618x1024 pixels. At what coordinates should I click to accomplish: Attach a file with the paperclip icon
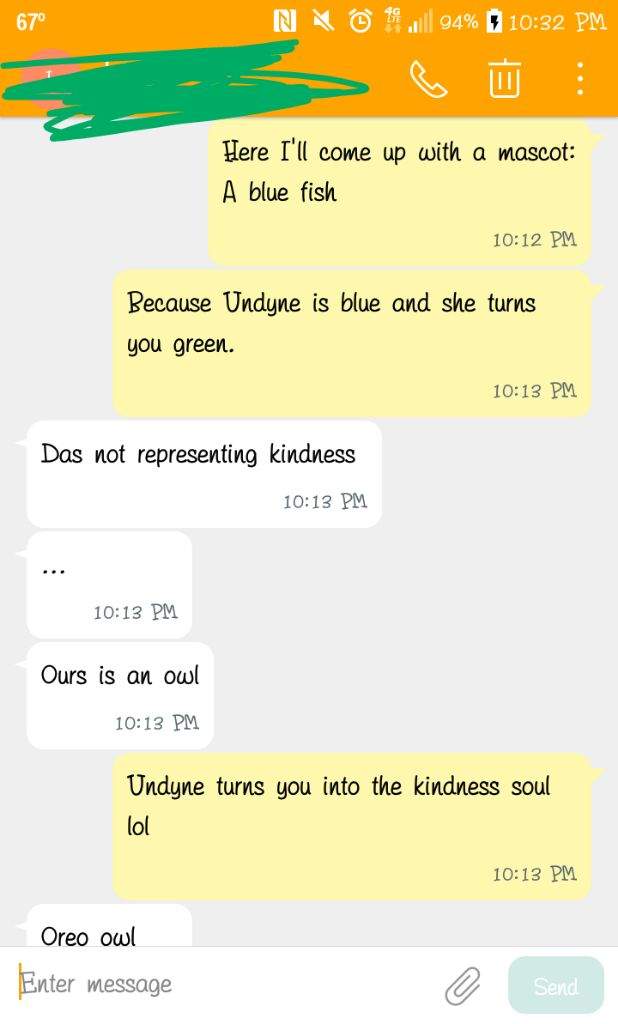tap(463, 985)
